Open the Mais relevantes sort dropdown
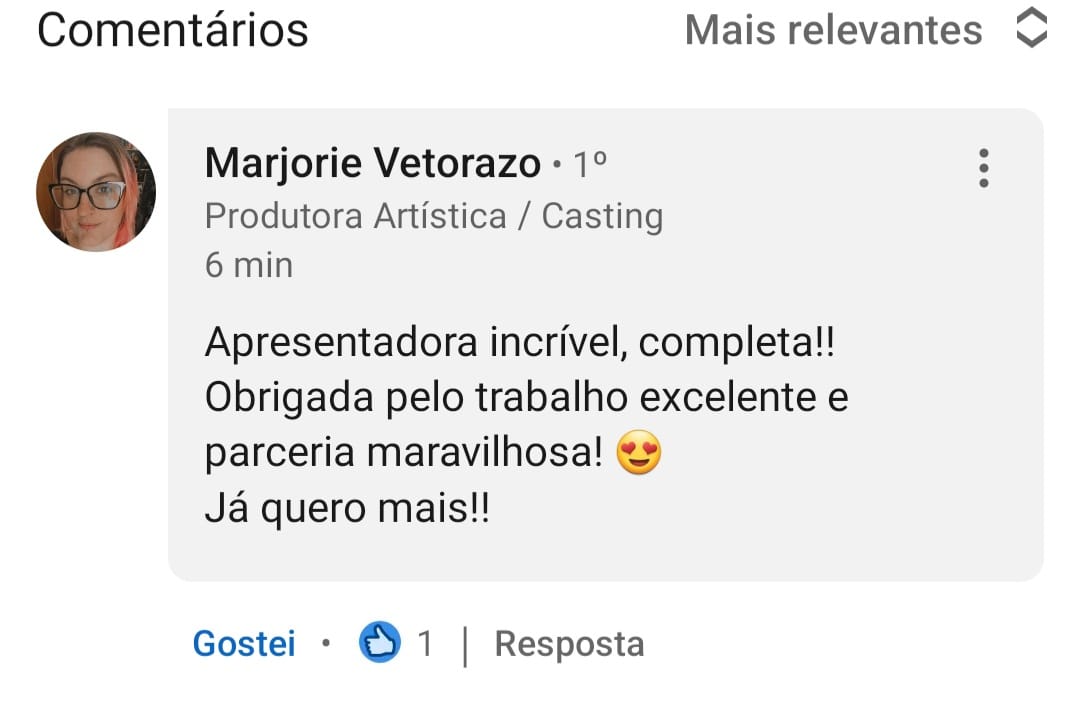The height and width of the screenshot is (701, 1080). point(865,30)
